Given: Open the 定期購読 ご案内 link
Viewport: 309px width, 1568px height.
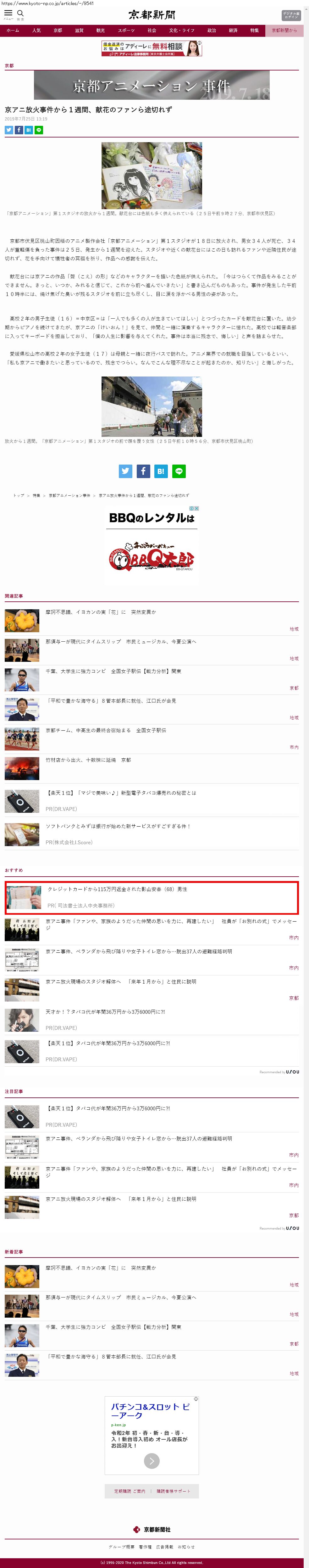Looking at the screenshot, I should coord(130,1491).
